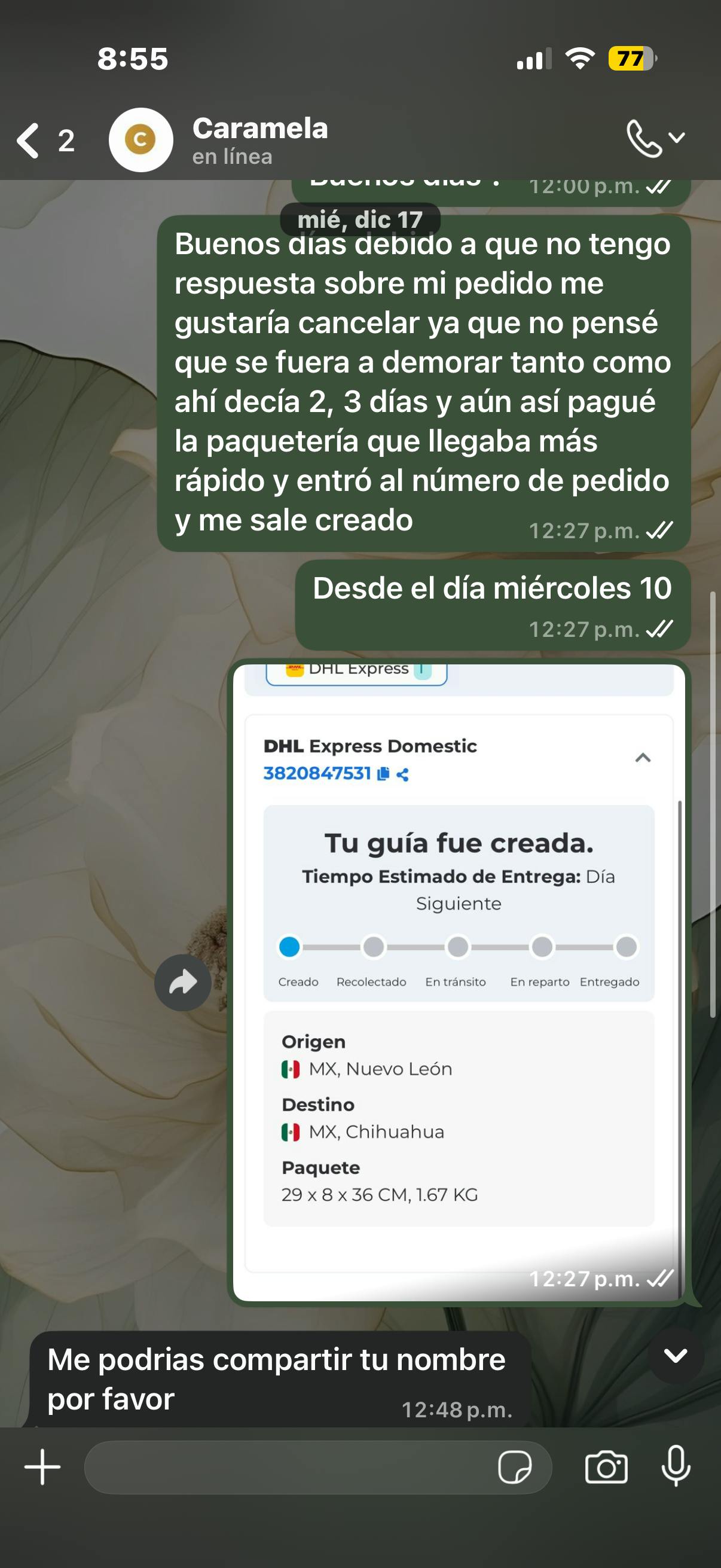
Task: Open the sticker picker
Action: (x=514, y=1466)
